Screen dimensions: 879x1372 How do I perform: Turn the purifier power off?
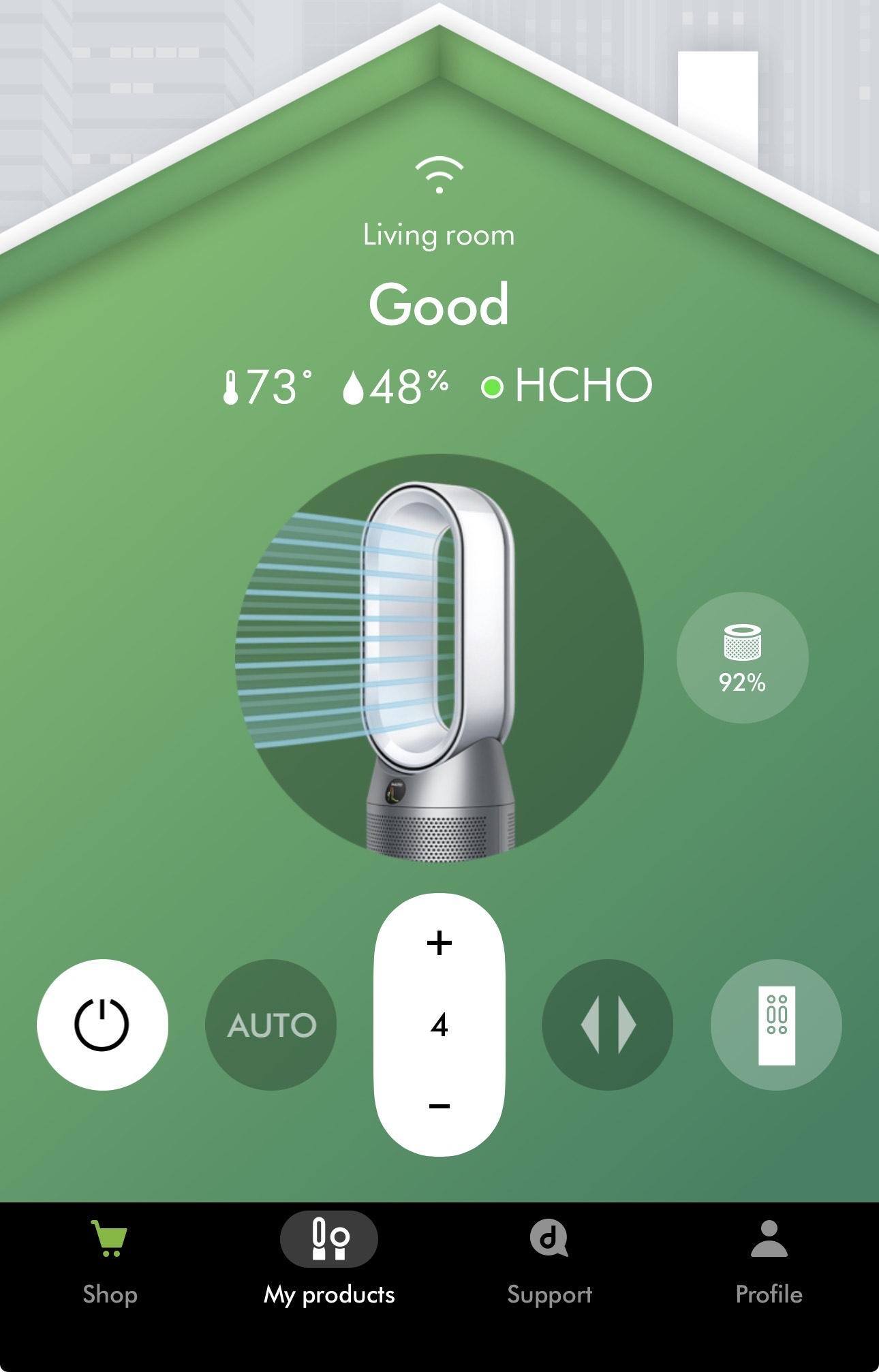point(102,1024)
